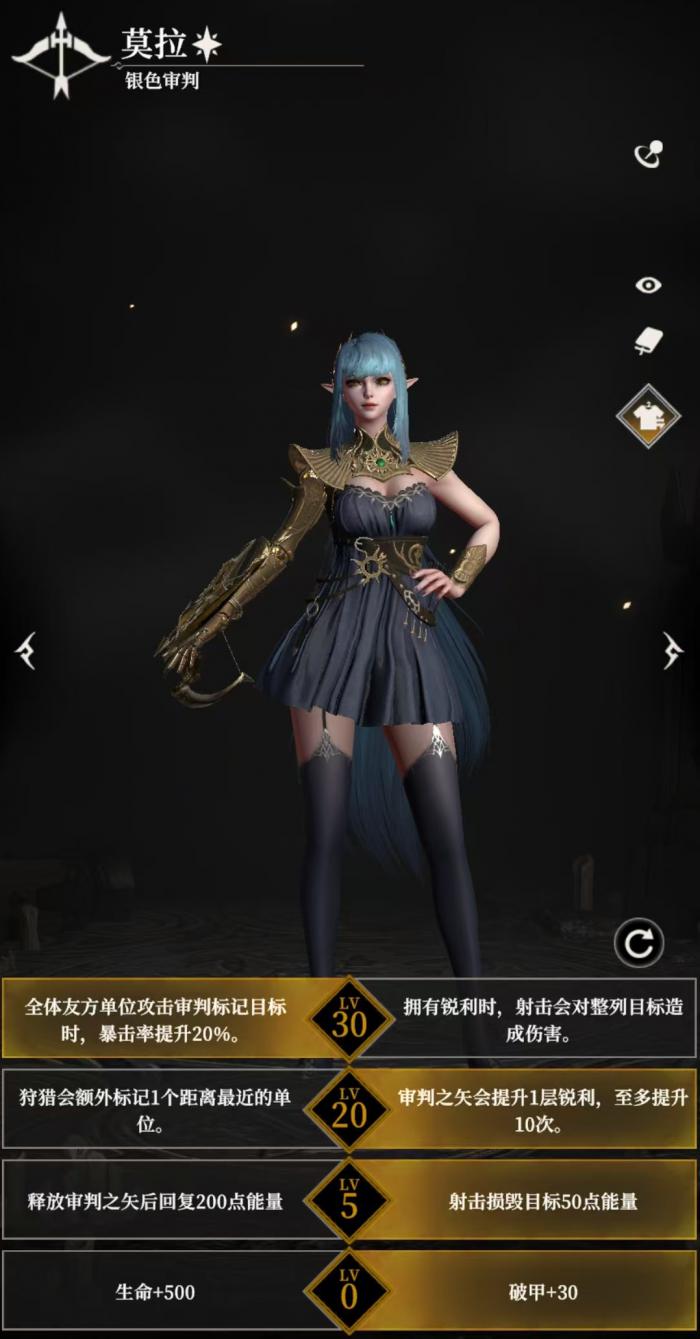This screenshot has width=700, height=1339.
Task: Select LV0 talent 生命+500
Action: 155,1291
